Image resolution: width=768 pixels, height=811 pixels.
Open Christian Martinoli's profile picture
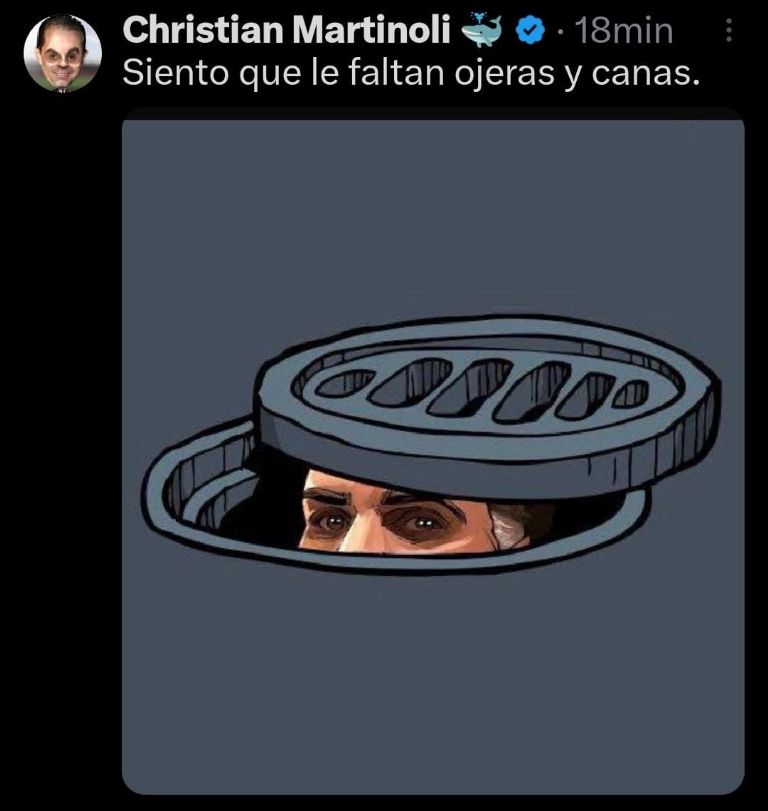(x=63, y=53)
